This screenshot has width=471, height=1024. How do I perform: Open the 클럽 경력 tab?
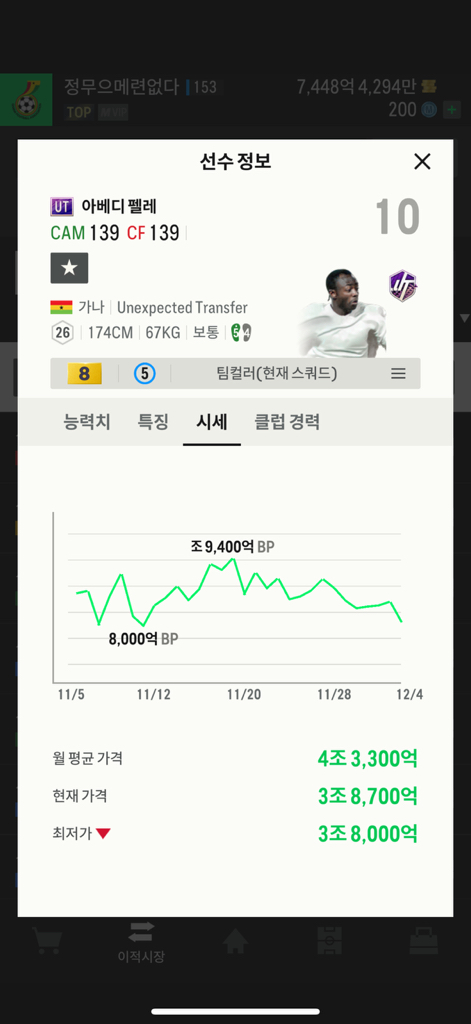287,422
